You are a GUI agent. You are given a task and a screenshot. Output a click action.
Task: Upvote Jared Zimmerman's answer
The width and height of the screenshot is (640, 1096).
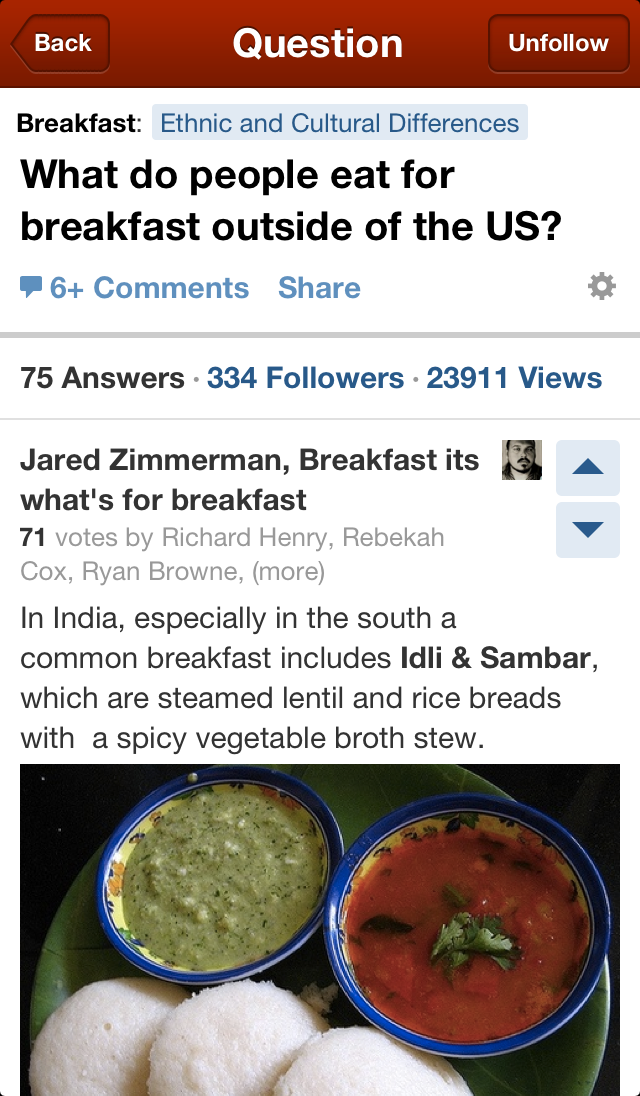coord(588,467)
